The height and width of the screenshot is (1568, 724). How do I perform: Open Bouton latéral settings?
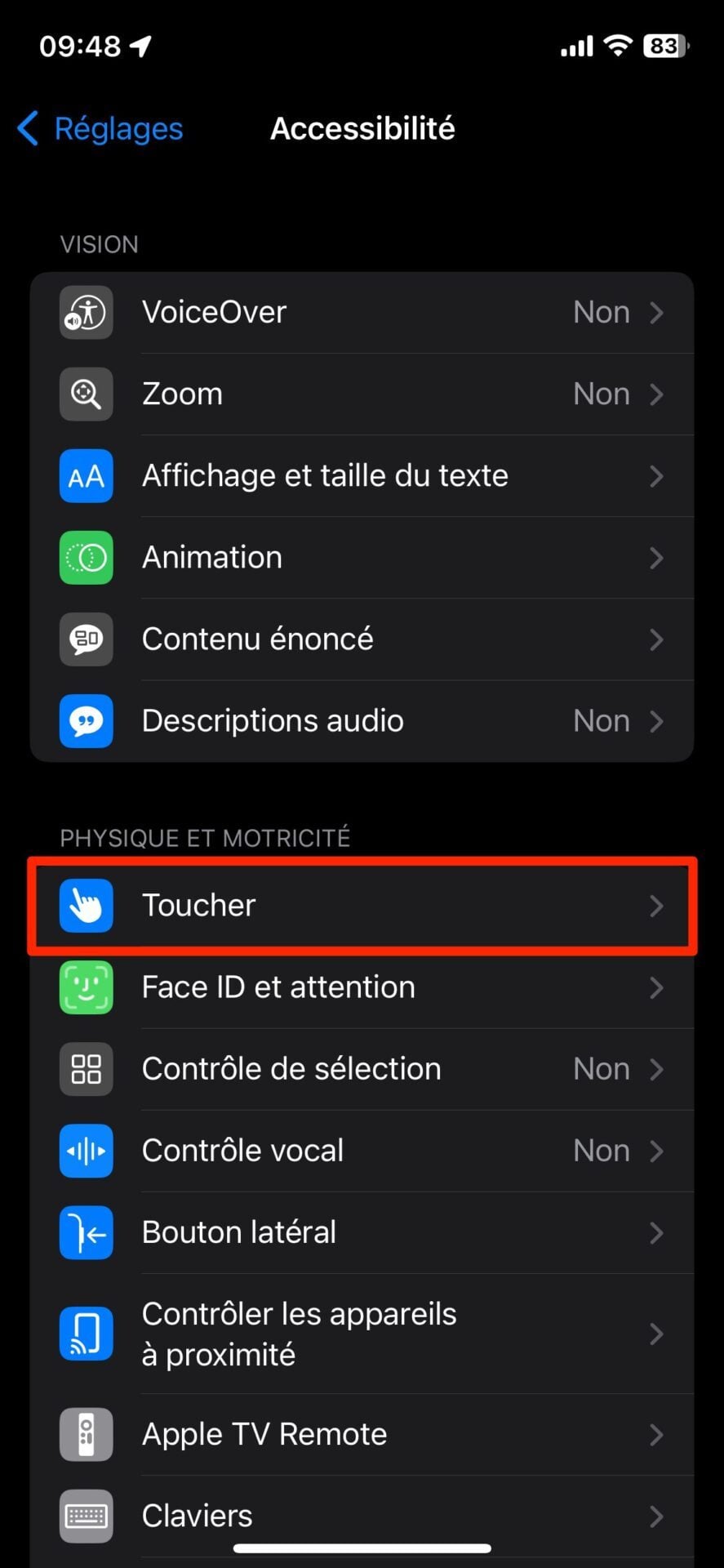(362, 1232)
